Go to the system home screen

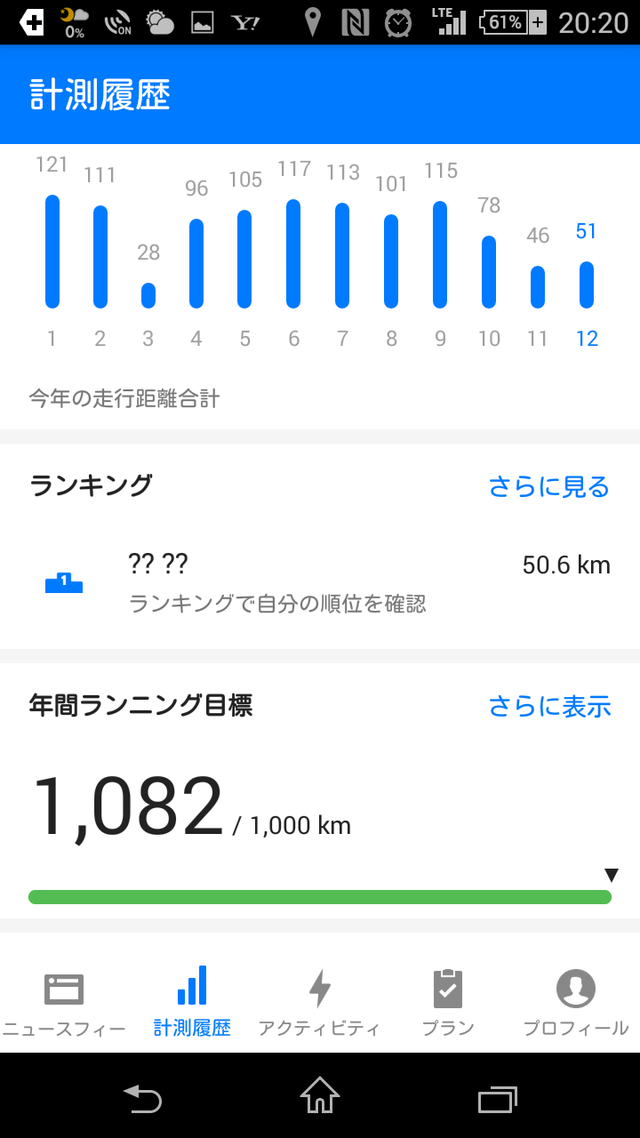click(320, 1095)
